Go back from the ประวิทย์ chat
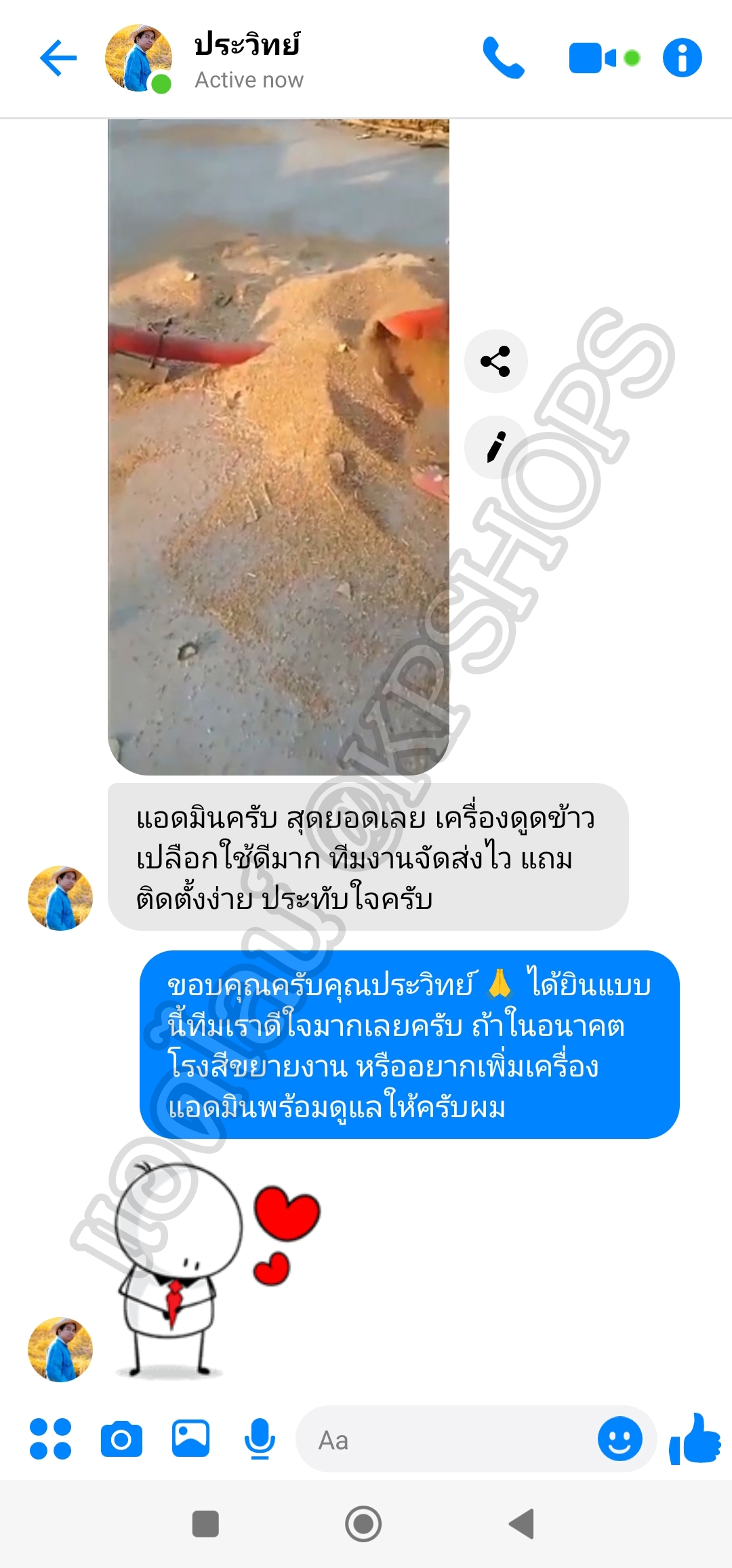Screen dimensions: 732x1568 click(58, 58)
